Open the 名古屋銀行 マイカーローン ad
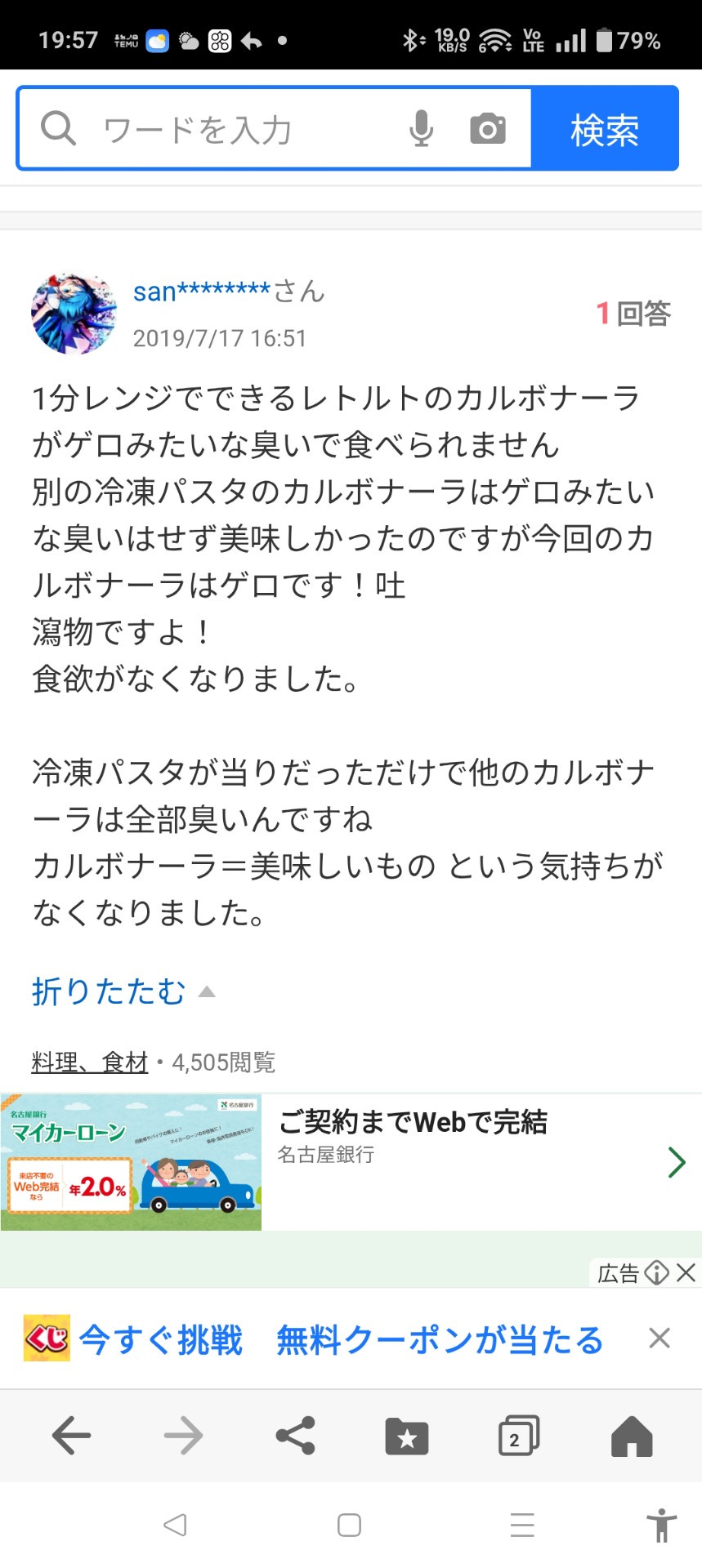Viewport: 702px width, 1568px height. click(x=351, y=1161)
